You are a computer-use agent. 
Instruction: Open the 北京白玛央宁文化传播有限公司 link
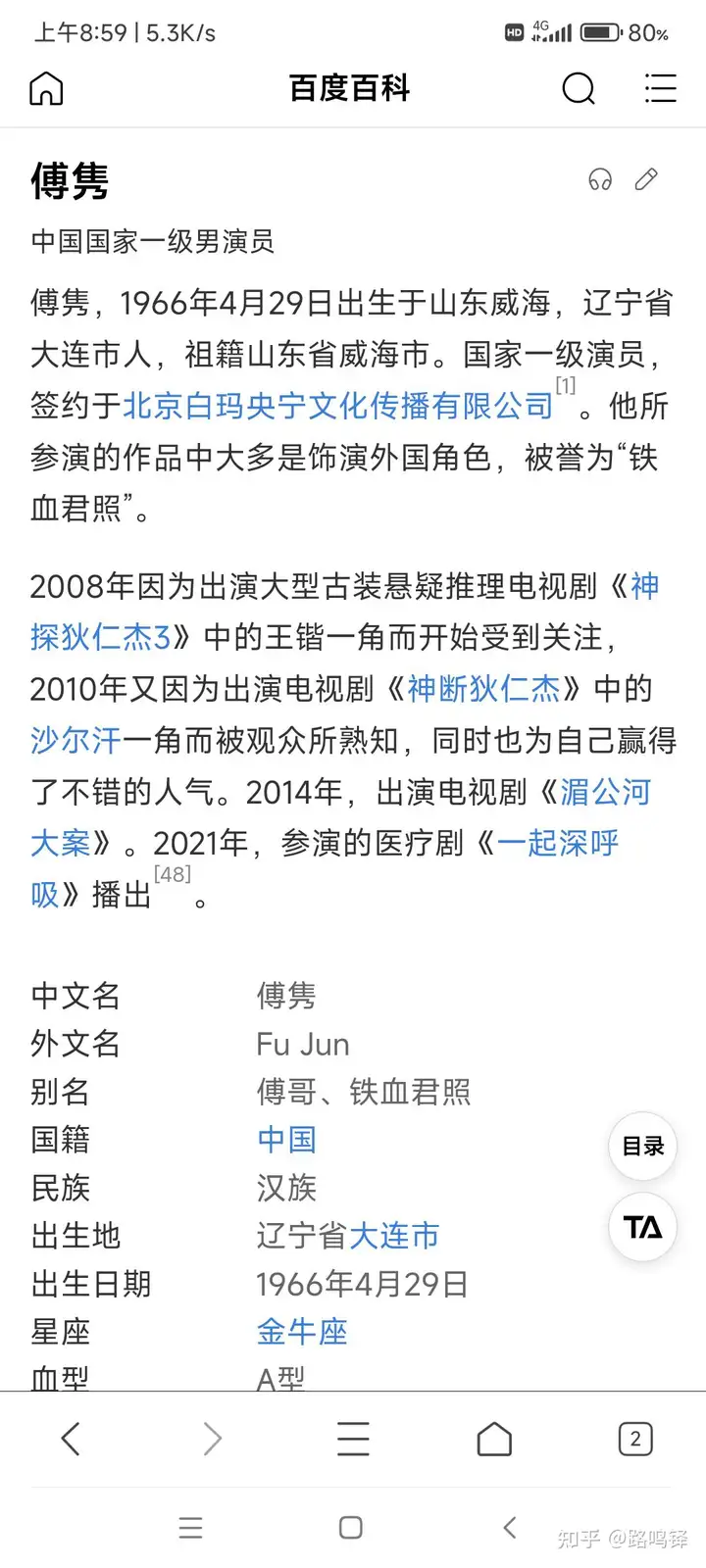pos(338,406)
